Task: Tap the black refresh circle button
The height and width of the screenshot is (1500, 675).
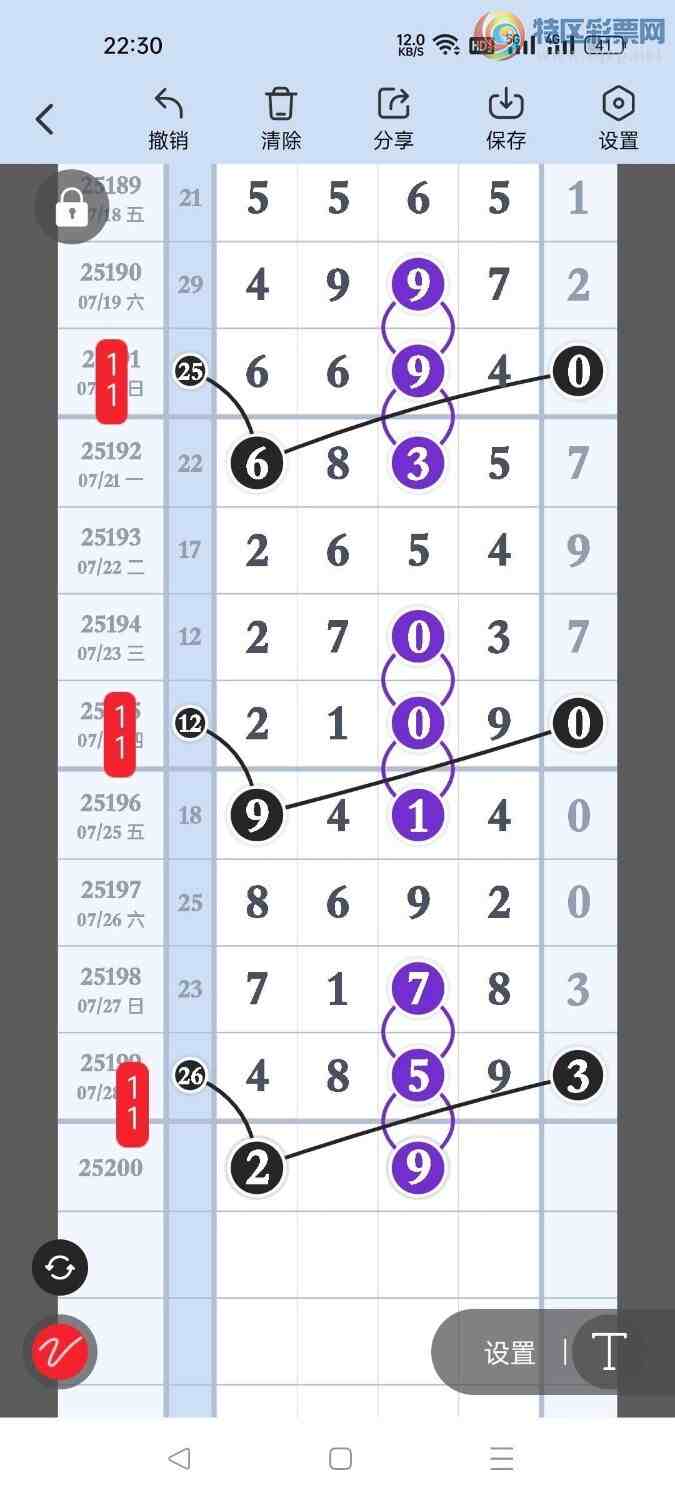Action: [x=60, y=1268]
